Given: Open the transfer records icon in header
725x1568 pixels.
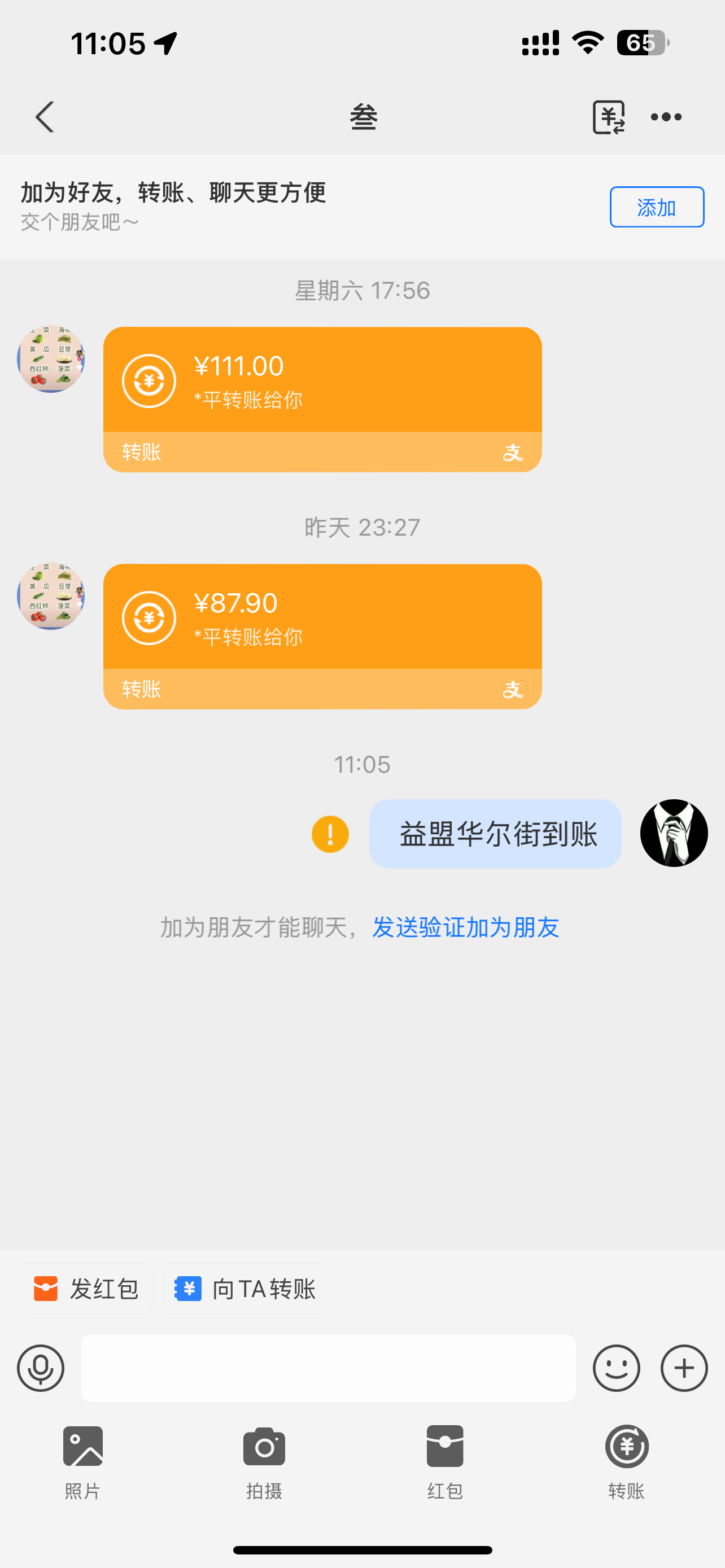Looking at the screenshot, I should point(609,117).
